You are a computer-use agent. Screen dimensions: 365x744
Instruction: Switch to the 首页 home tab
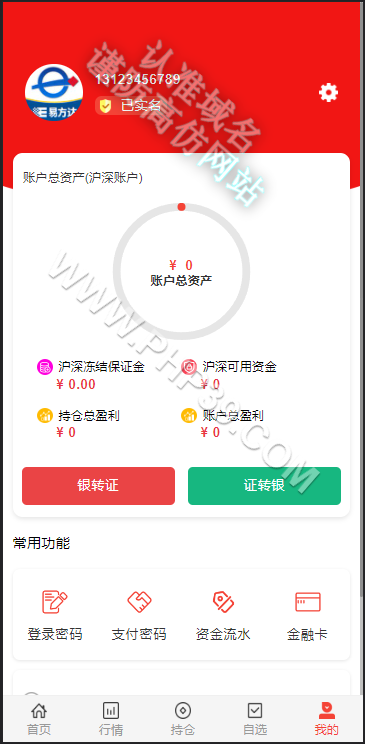tap(39, 719)
